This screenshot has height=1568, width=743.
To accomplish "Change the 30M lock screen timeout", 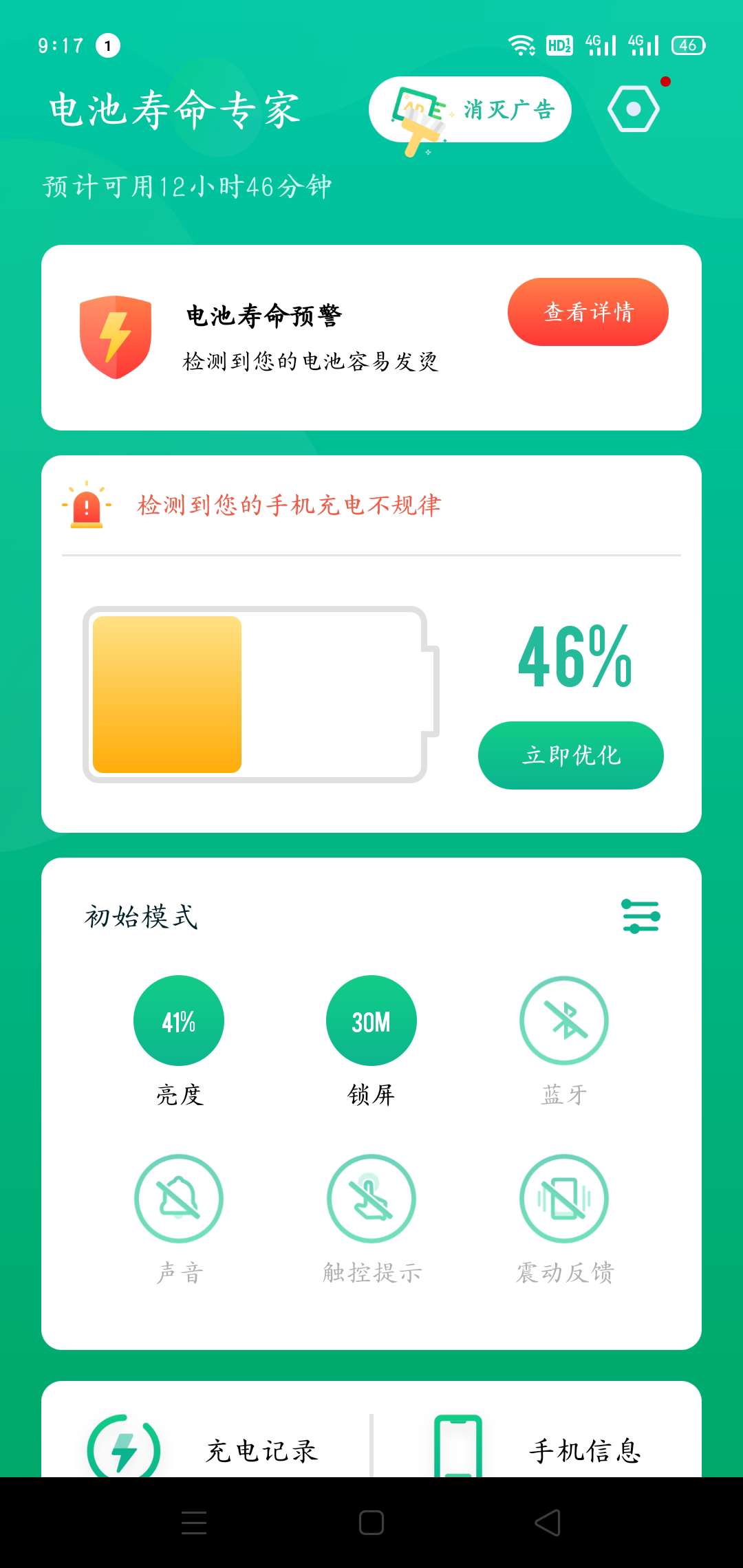I will coord(371,1021).
